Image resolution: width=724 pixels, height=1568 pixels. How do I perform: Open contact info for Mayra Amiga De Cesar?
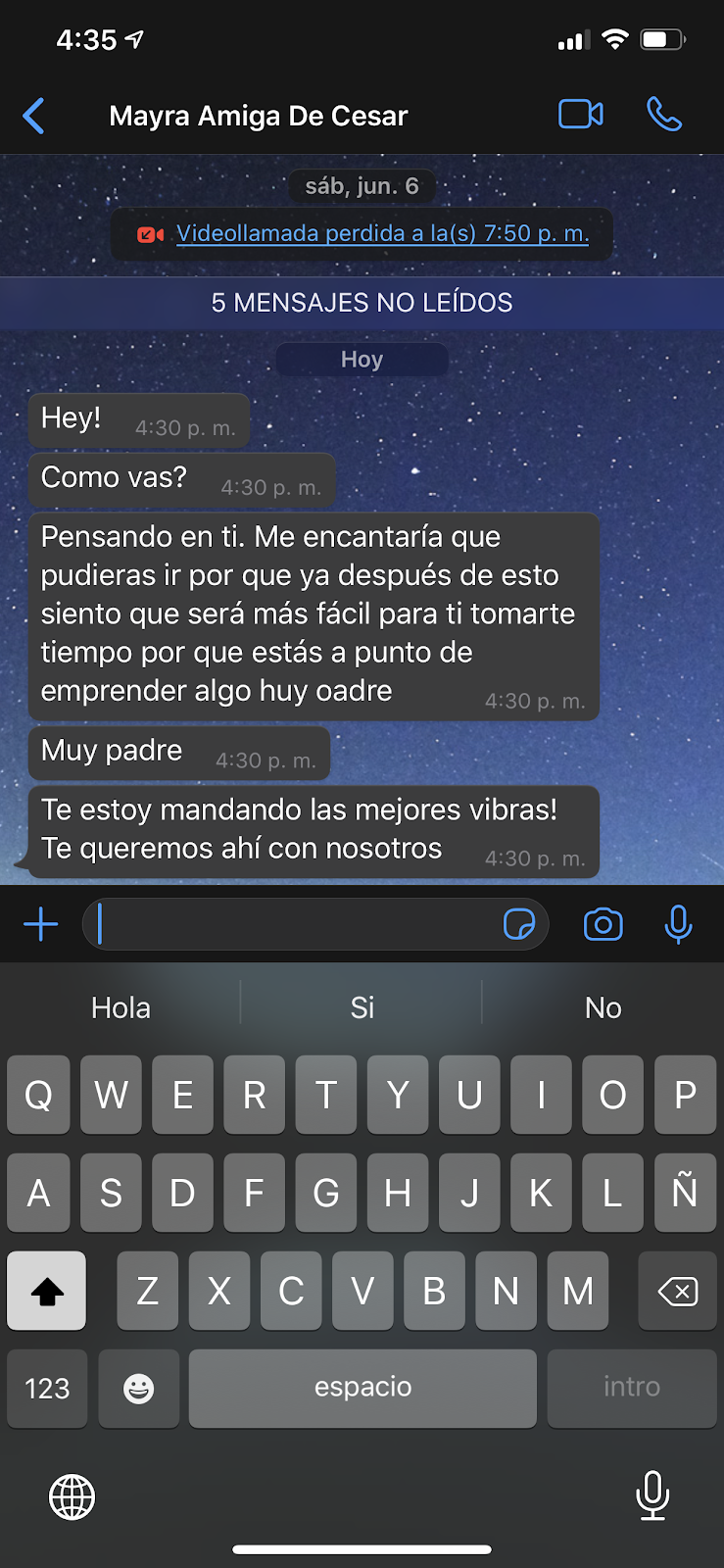(x=259, y=116)
